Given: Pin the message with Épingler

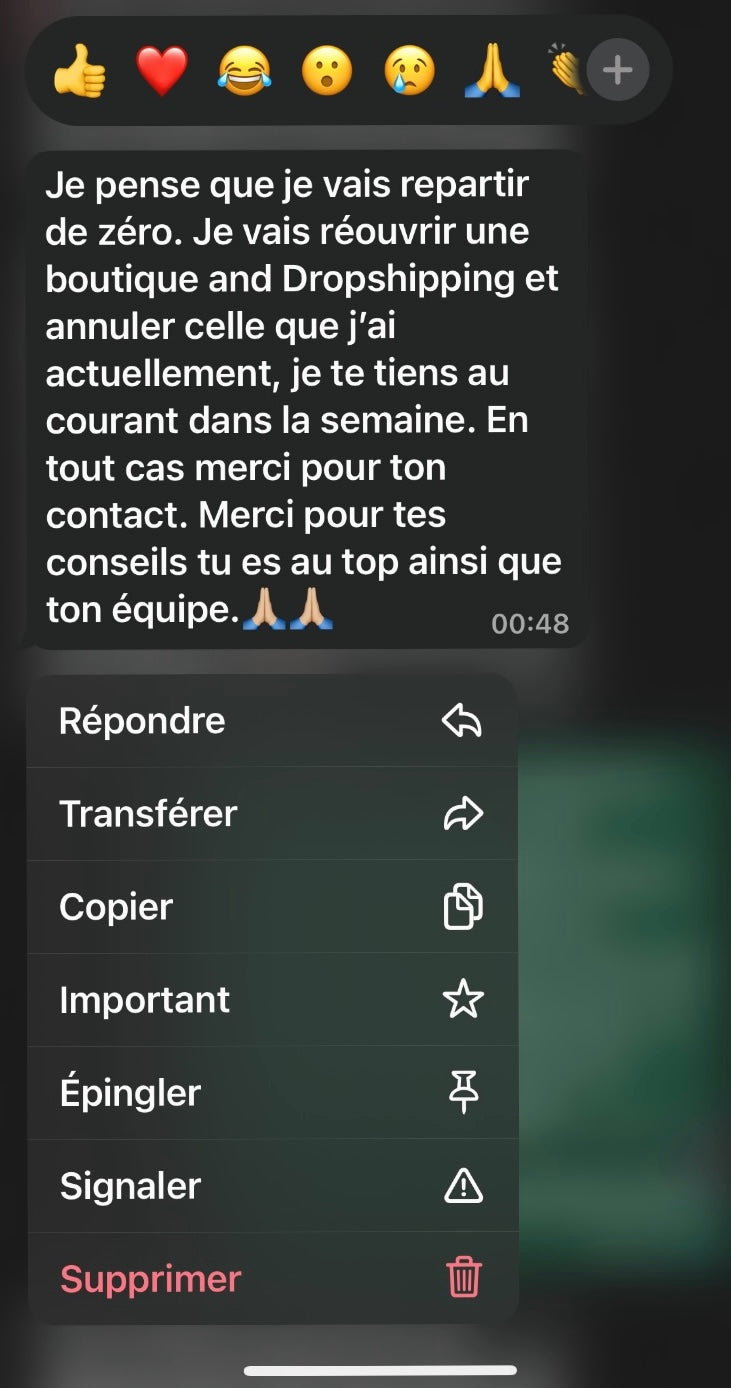Looking at the screenshot, I should point(272,1093).
